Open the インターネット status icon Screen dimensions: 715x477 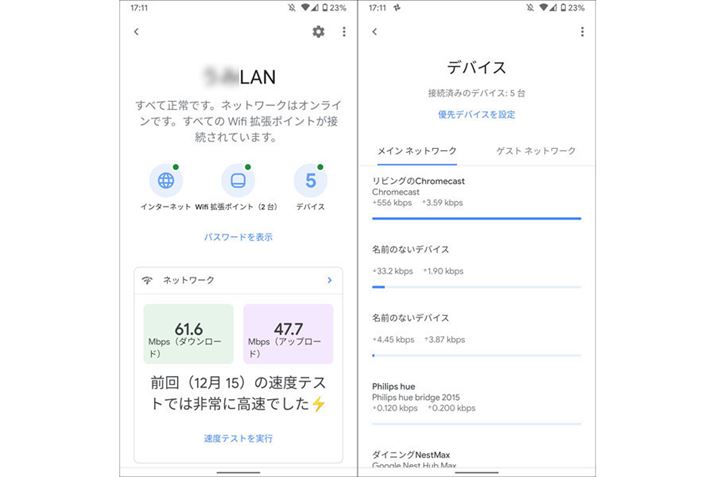(166, 181)
